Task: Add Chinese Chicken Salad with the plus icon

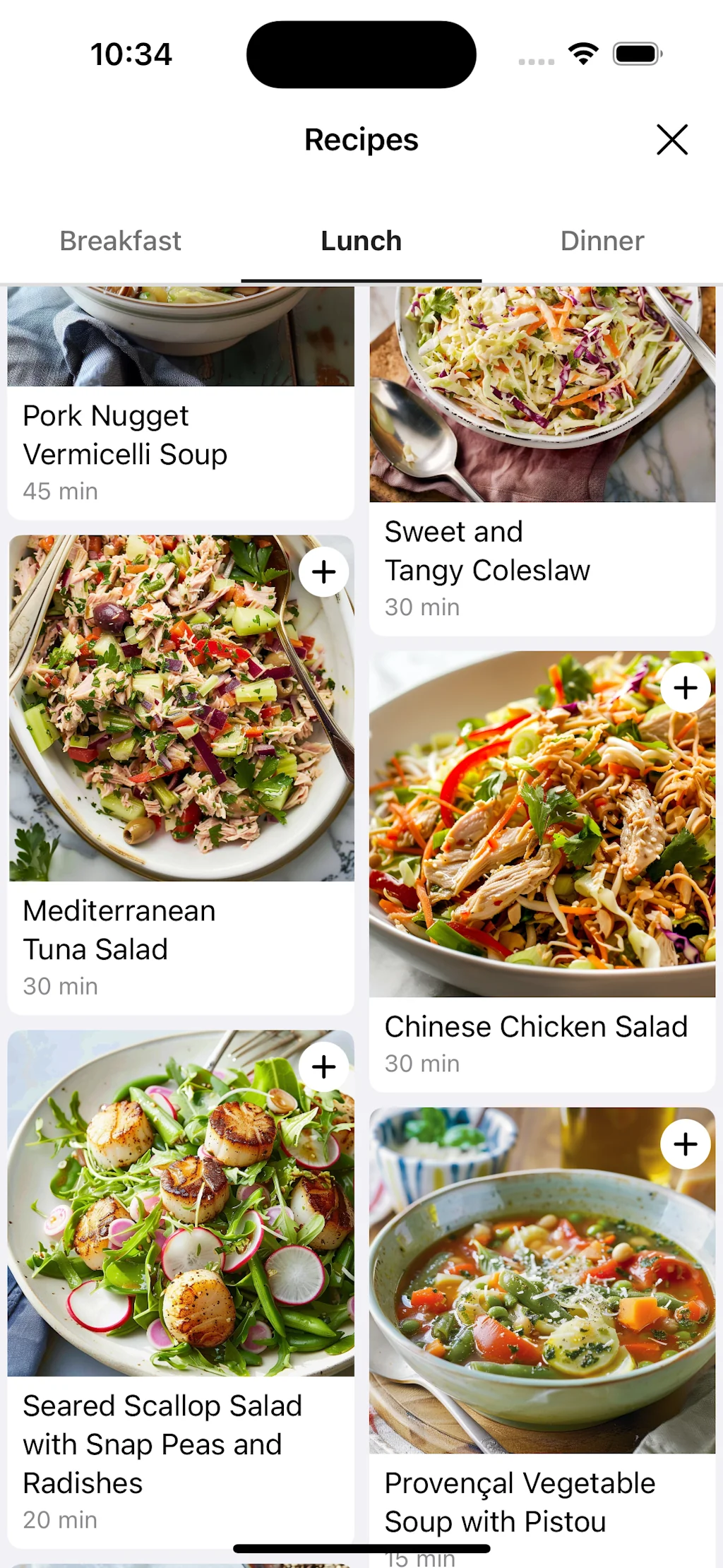Action: click(x=685, y=688)
